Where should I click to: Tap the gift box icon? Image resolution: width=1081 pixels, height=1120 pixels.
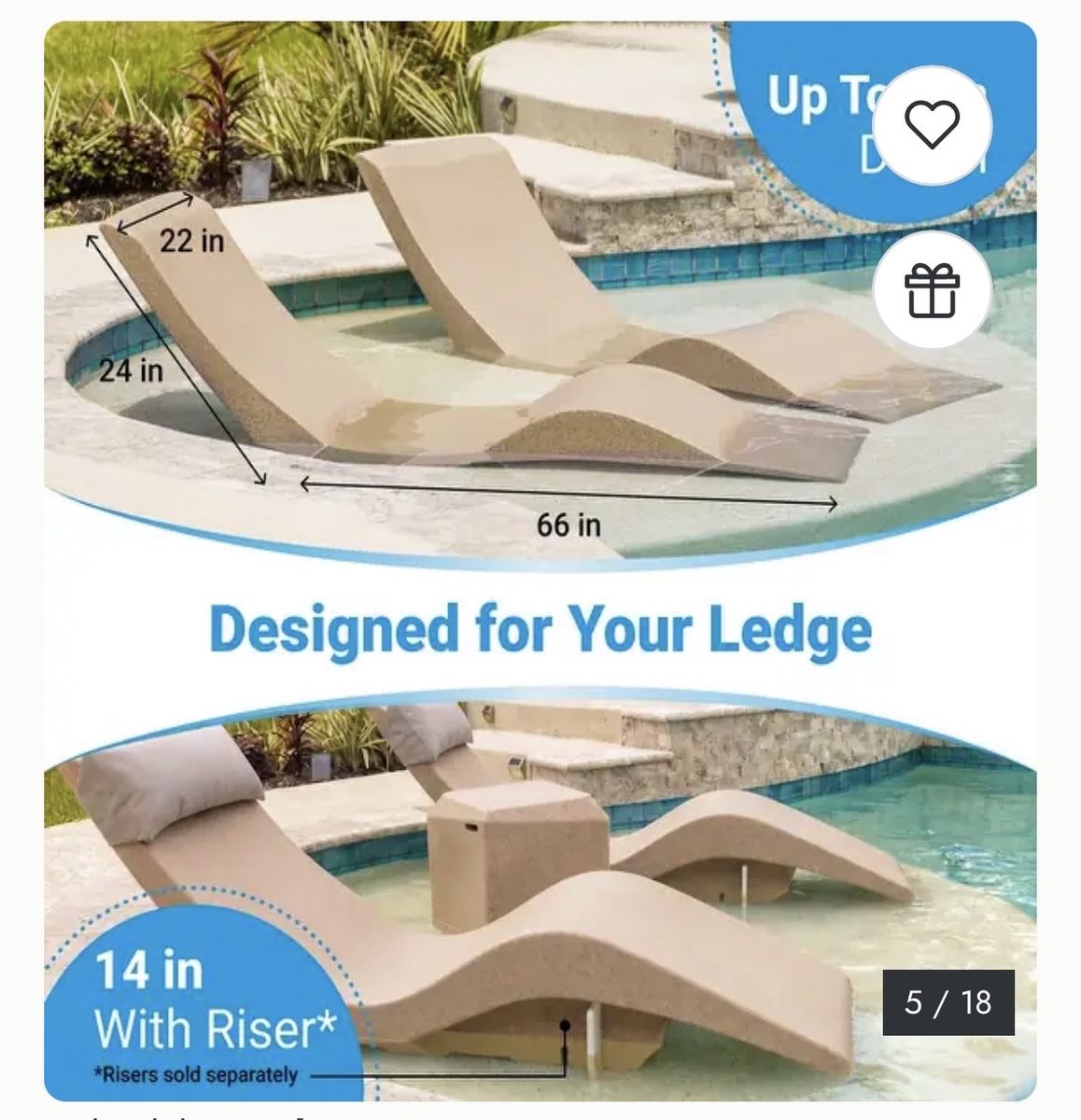[932, 289]
